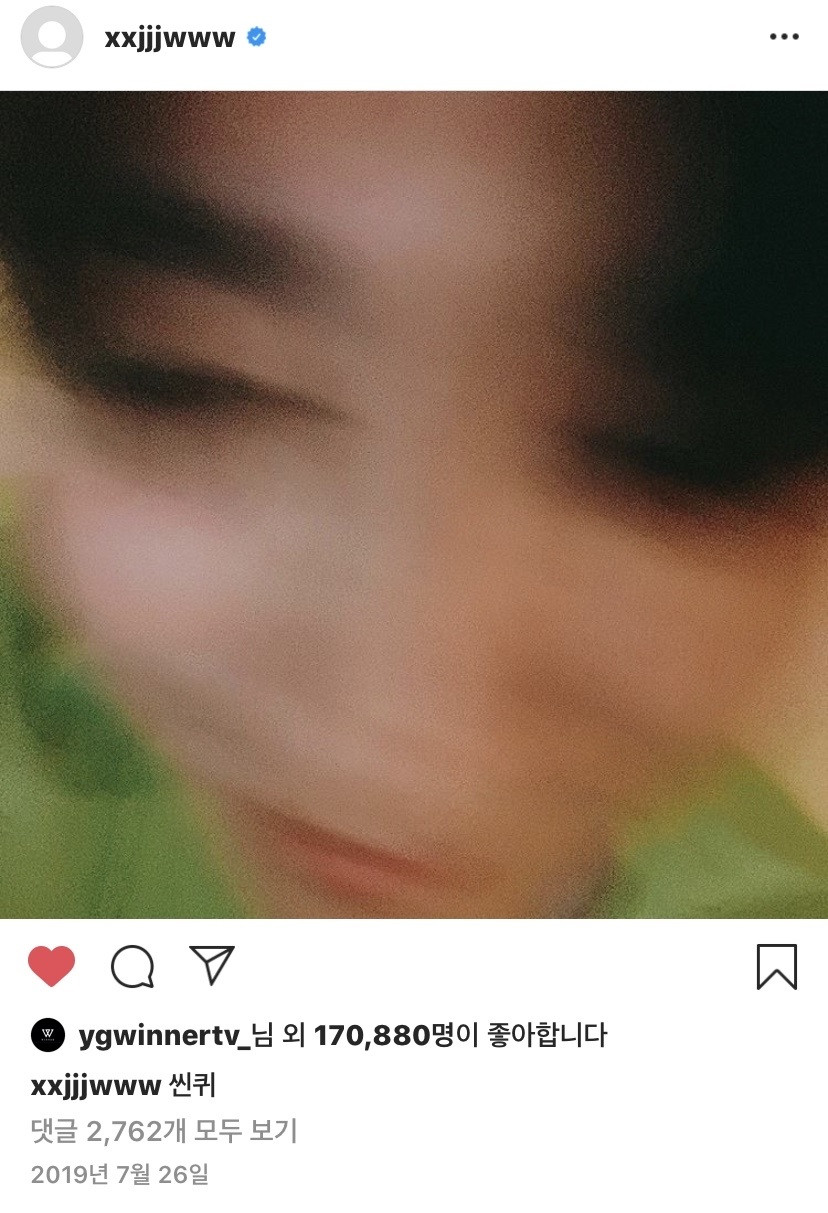This screenshot has width=828, height=1213.
Task: Tap xxjjjwww username in the caption
Action: pos(96,1086)
